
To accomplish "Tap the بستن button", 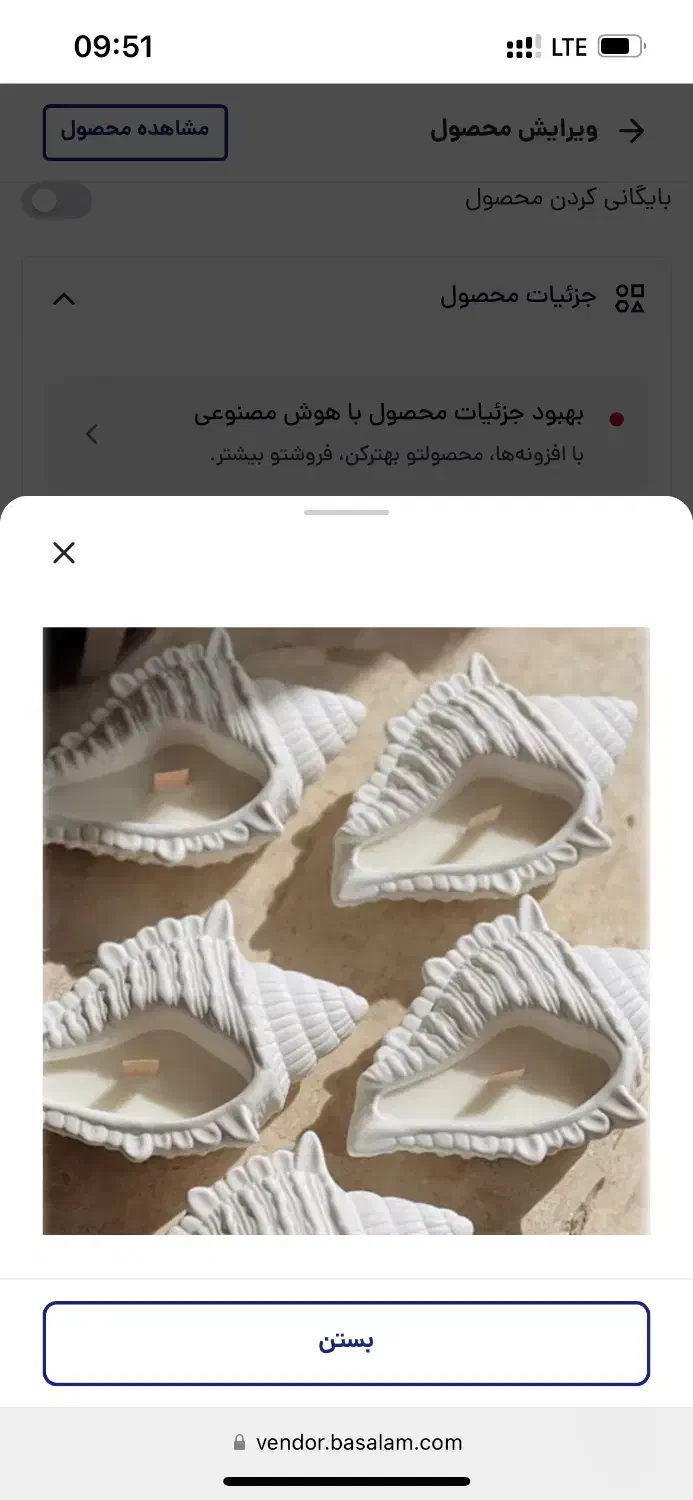I will coord(346,1343).
